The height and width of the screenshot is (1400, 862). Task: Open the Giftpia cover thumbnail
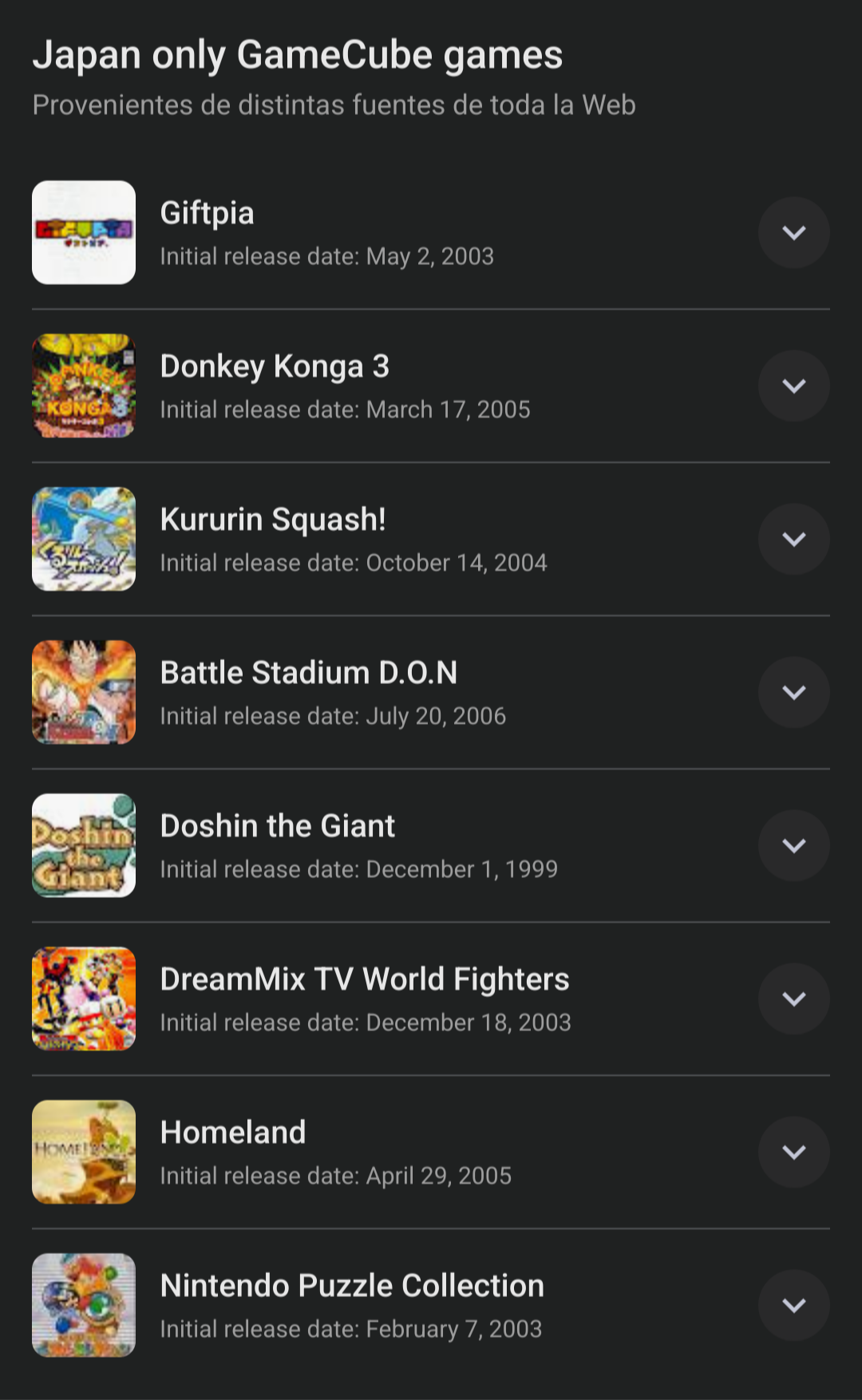click(84, 232)
